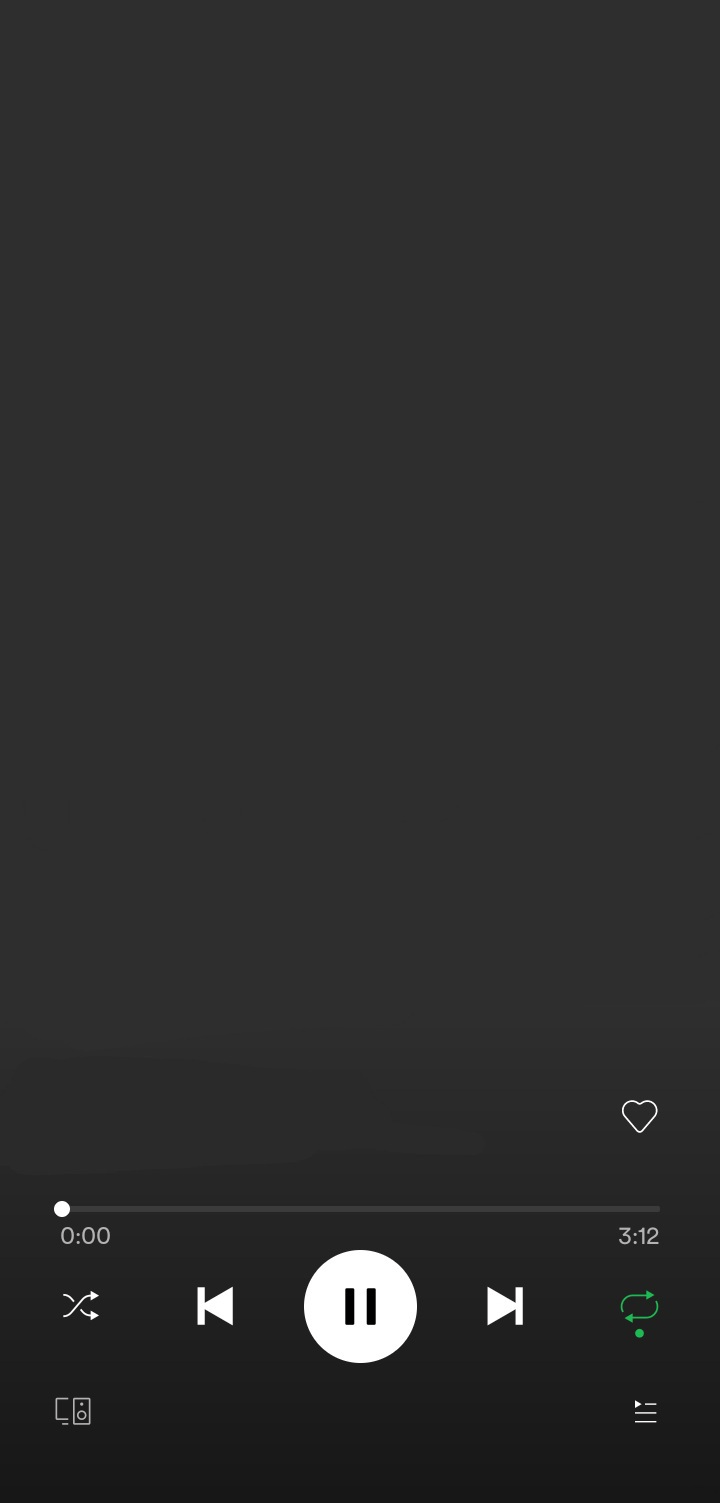Select the crossed-arrows shuffle icon
This screenshot has height=1503, width=720.
point(80,1305)
